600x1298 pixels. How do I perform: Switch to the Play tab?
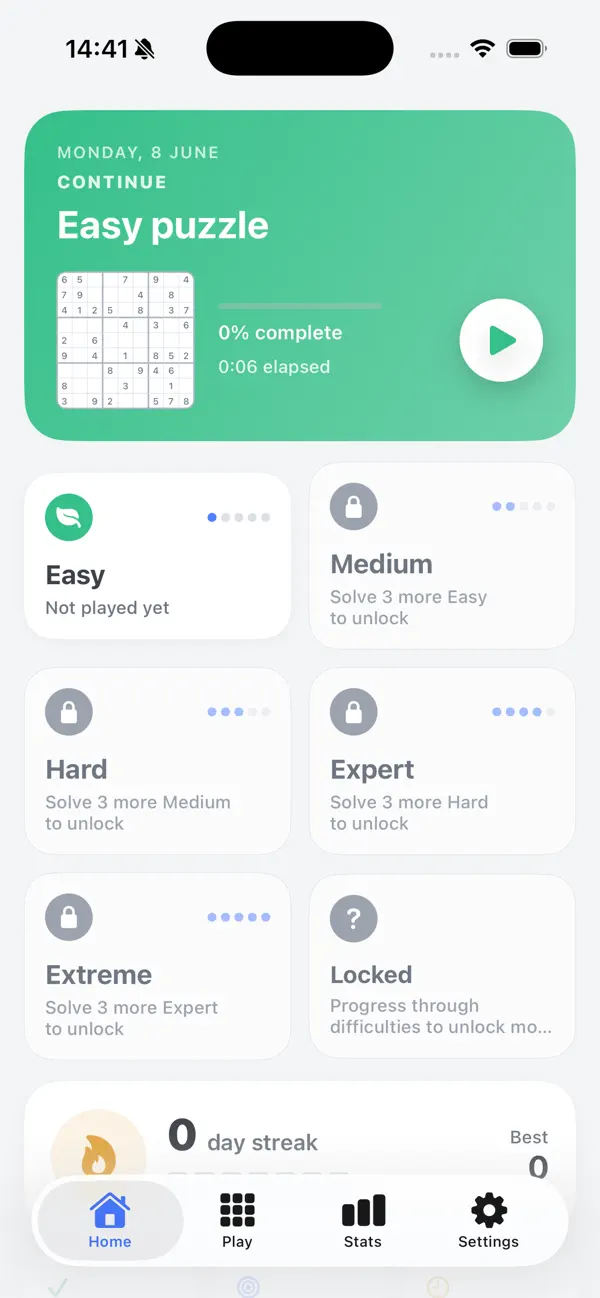click(x=237, y=1221)
